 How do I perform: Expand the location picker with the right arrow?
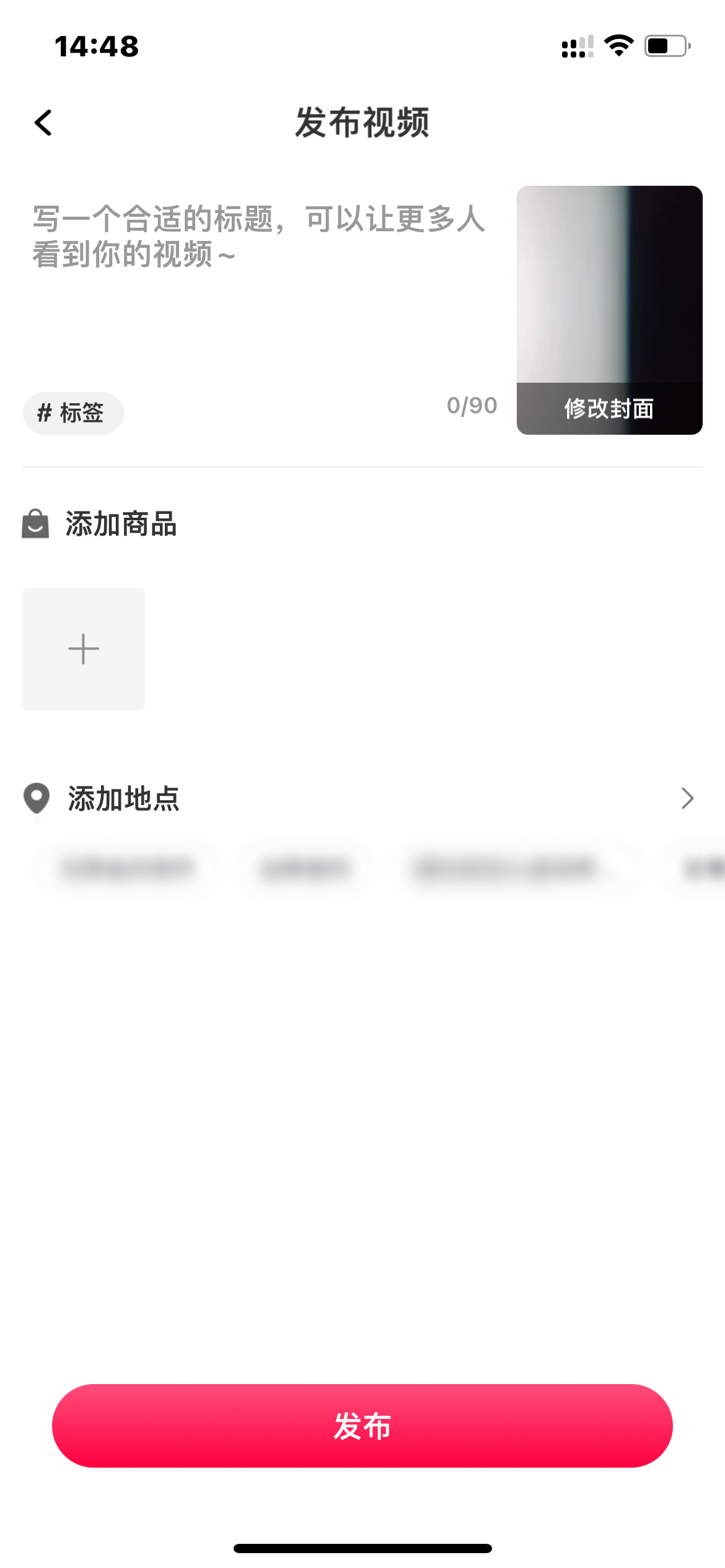(685, 799)
